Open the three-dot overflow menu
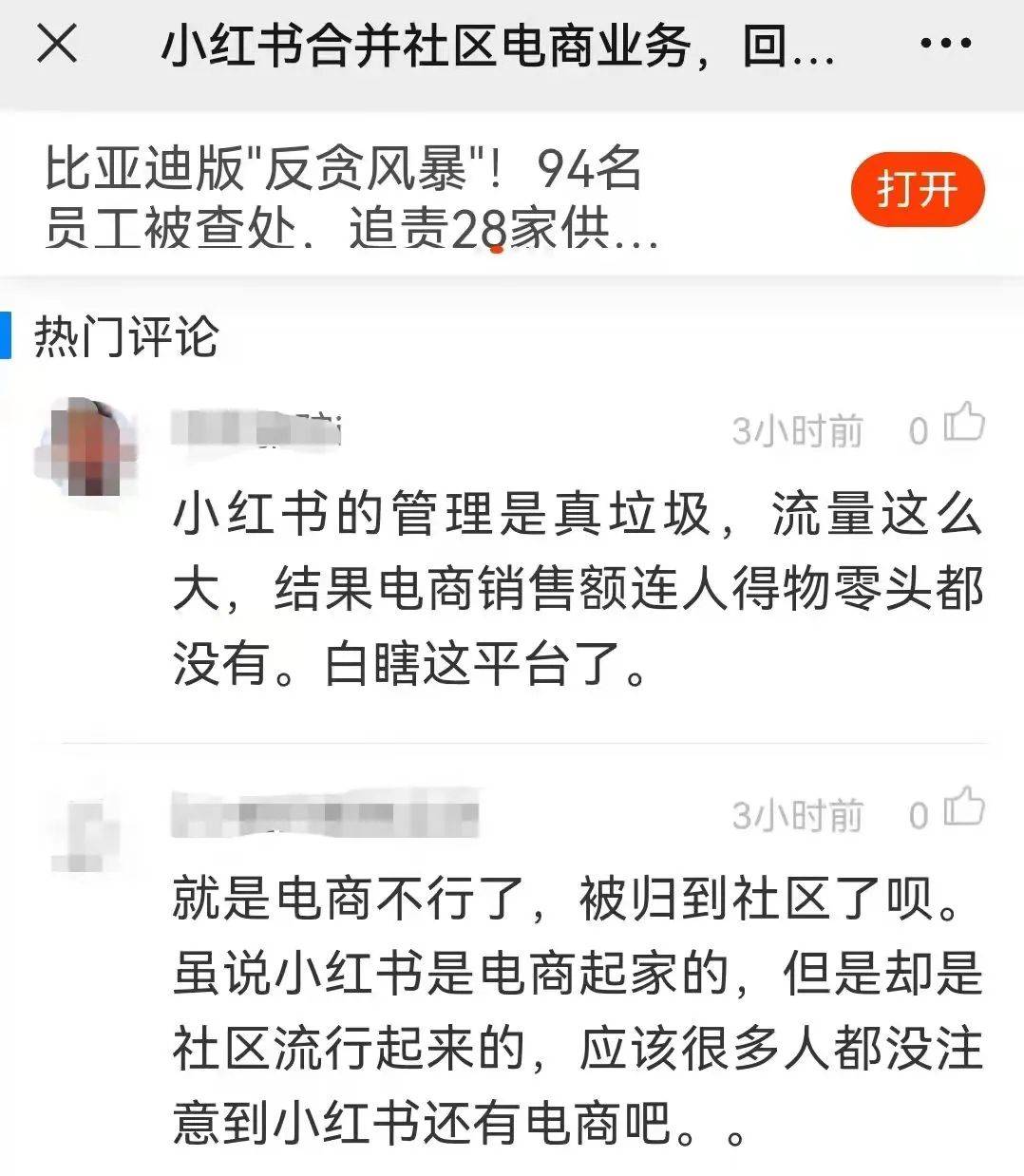The image size is (1024, 1176). [x=946, y=45]
